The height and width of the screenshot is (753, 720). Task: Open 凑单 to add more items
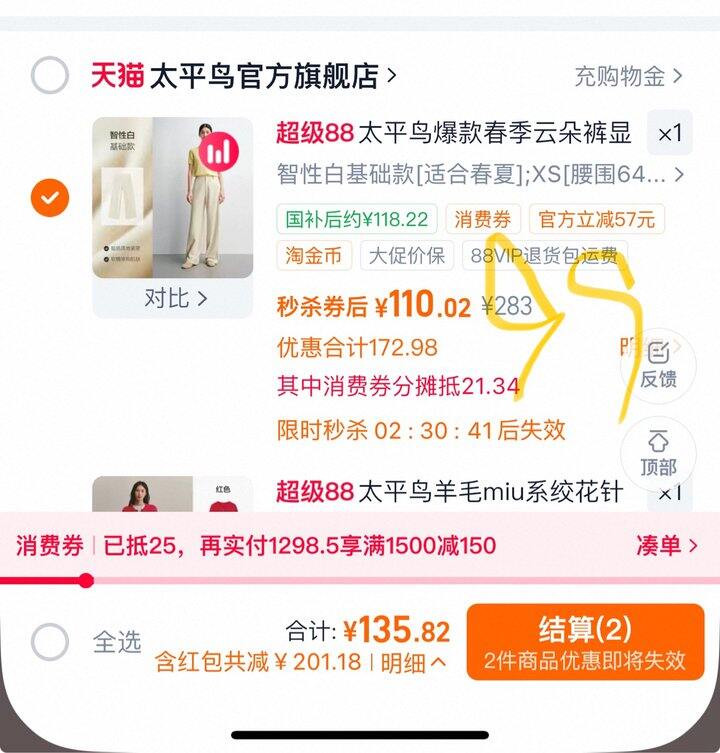[x=666, y=545]
